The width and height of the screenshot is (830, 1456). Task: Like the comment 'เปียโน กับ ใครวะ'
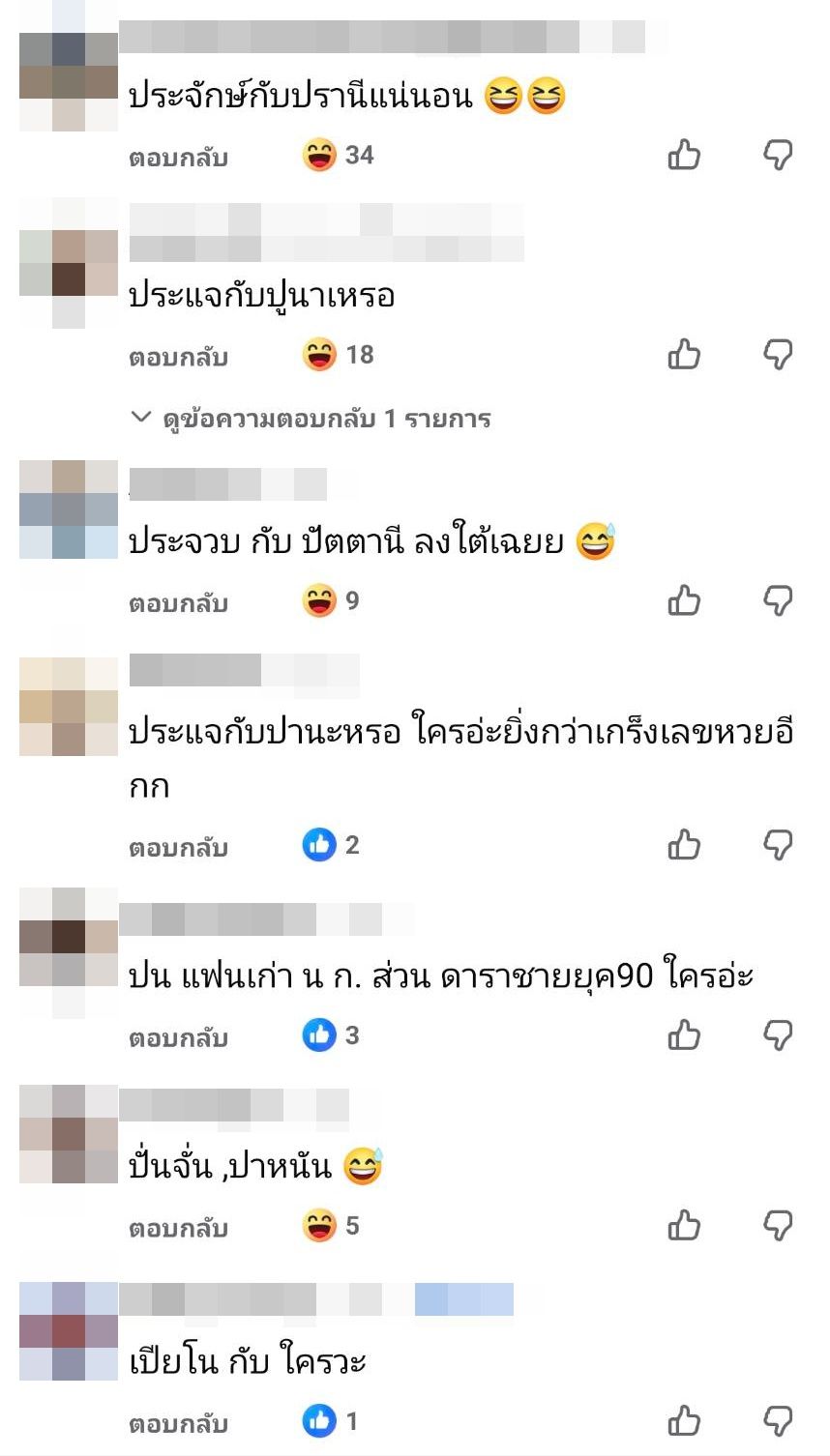684,1421
